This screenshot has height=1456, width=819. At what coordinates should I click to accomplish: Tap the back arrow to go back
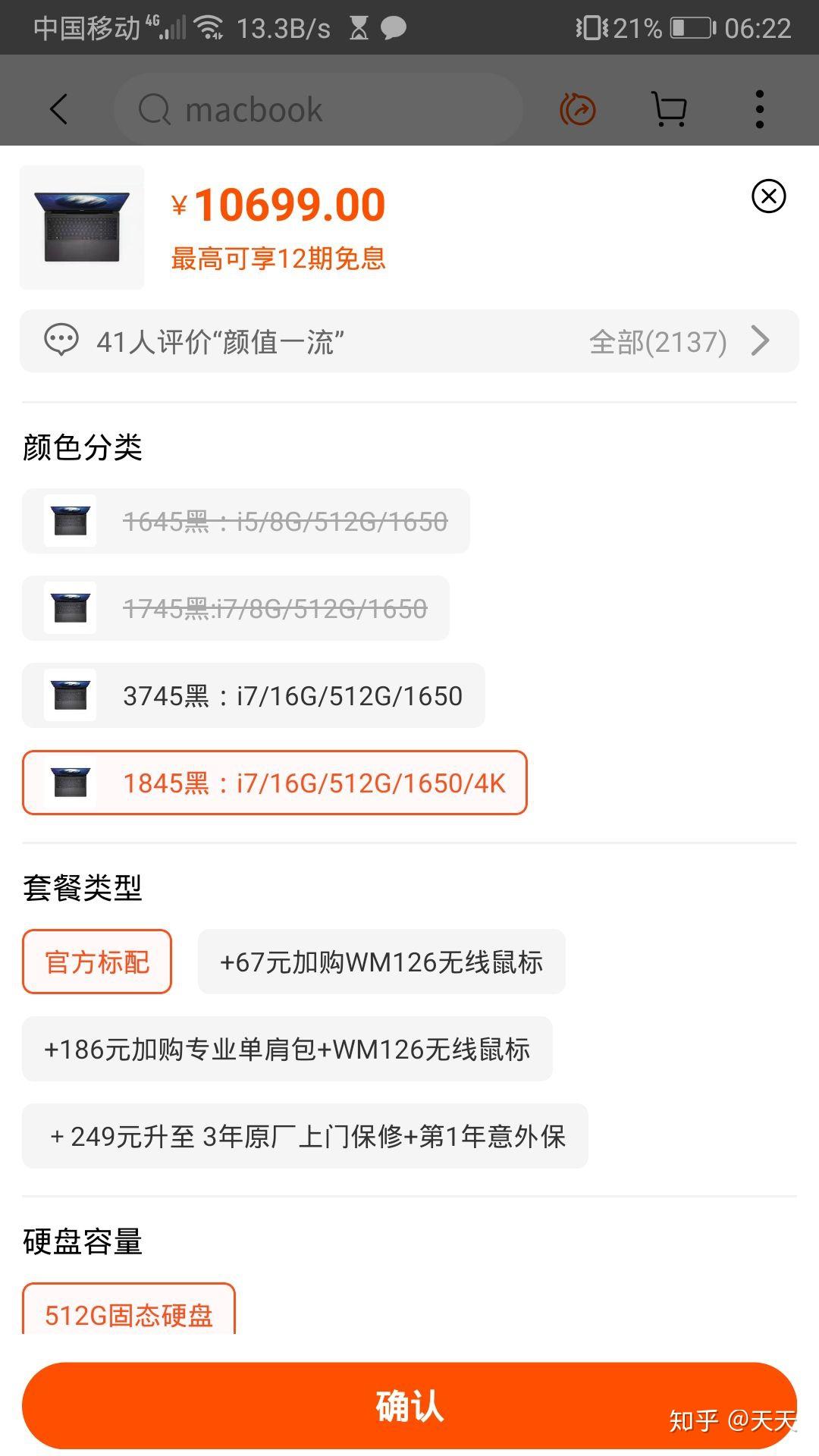(x=59, y=108)
